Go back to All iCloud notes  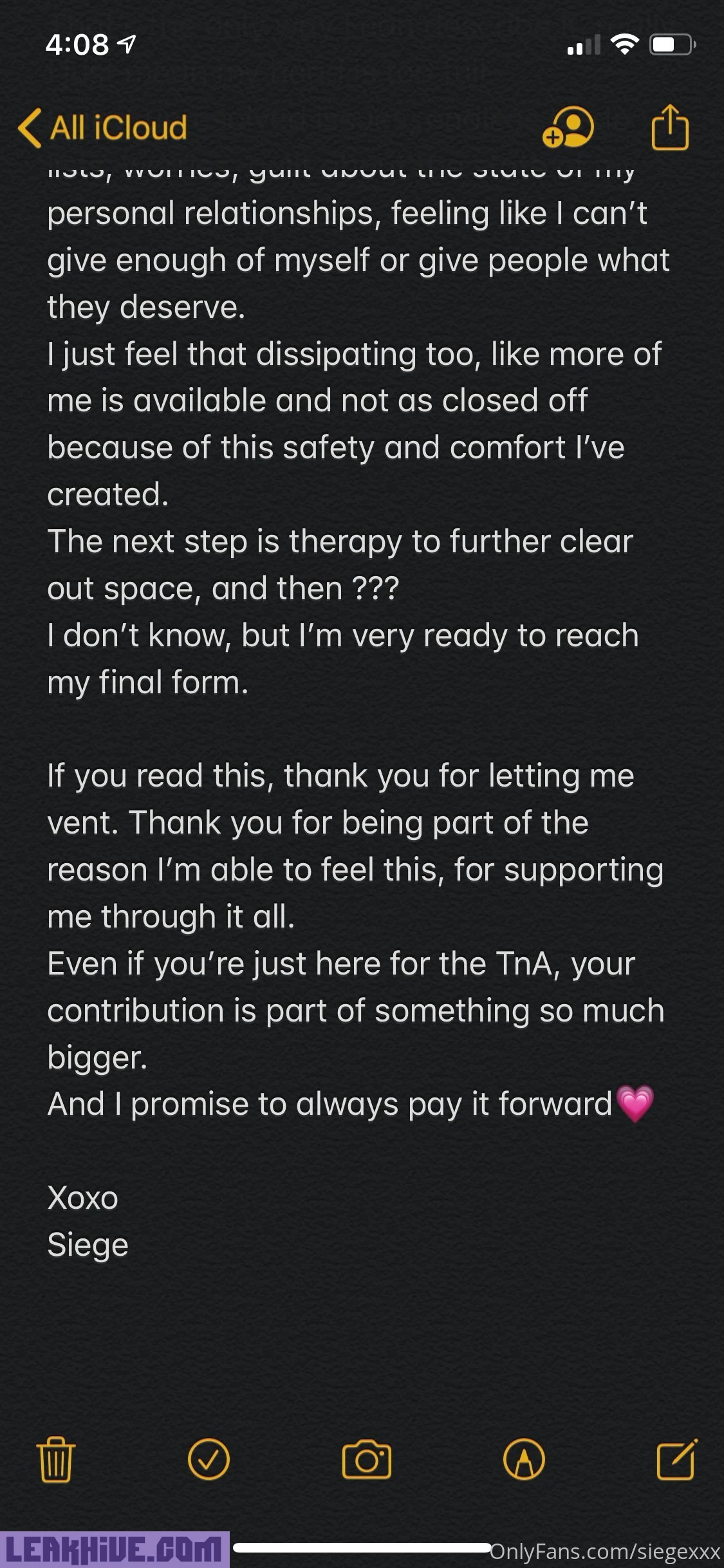coord(103,127)
